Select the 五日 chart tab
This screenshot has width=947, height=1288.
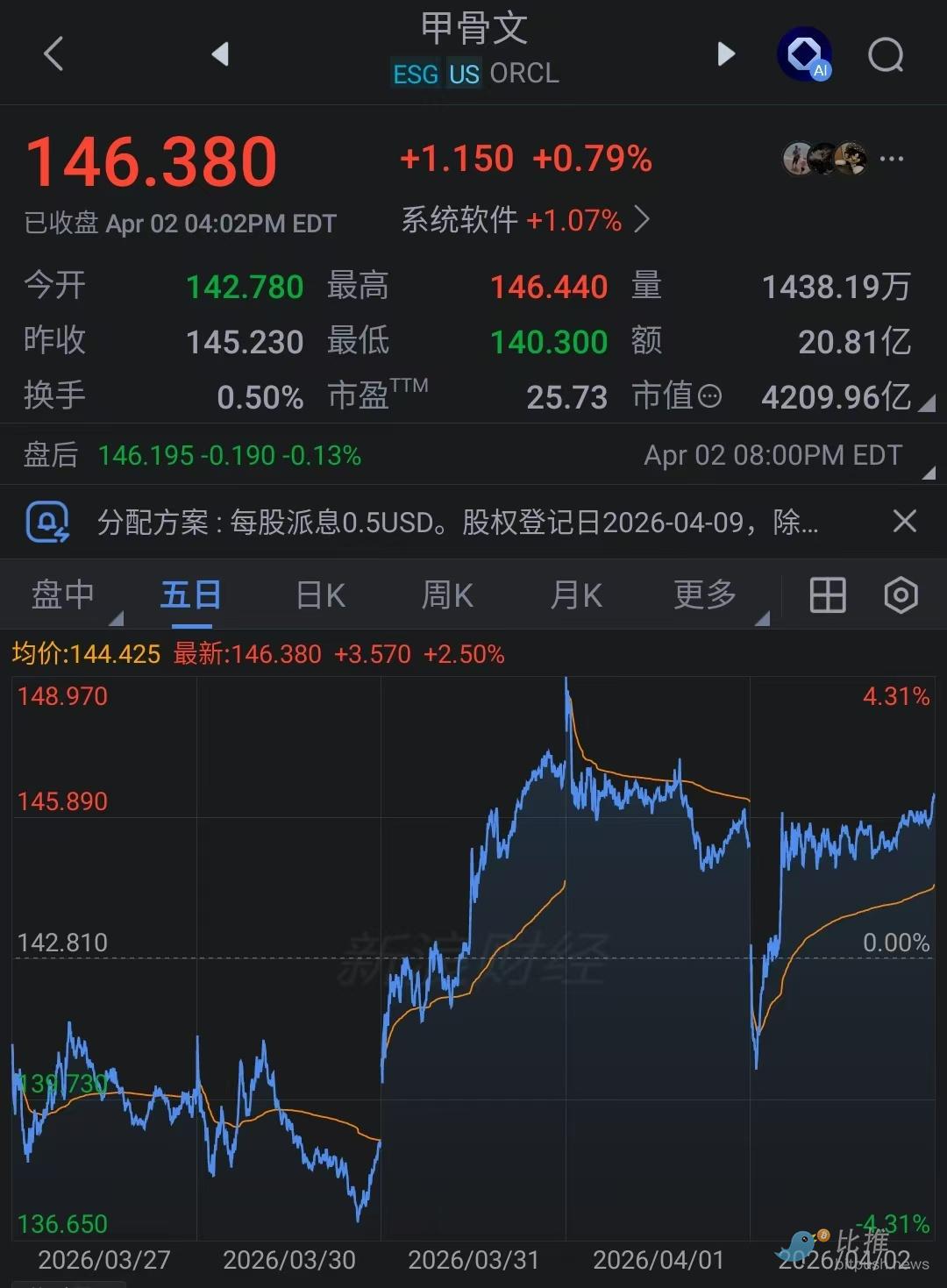pos(191,594)
